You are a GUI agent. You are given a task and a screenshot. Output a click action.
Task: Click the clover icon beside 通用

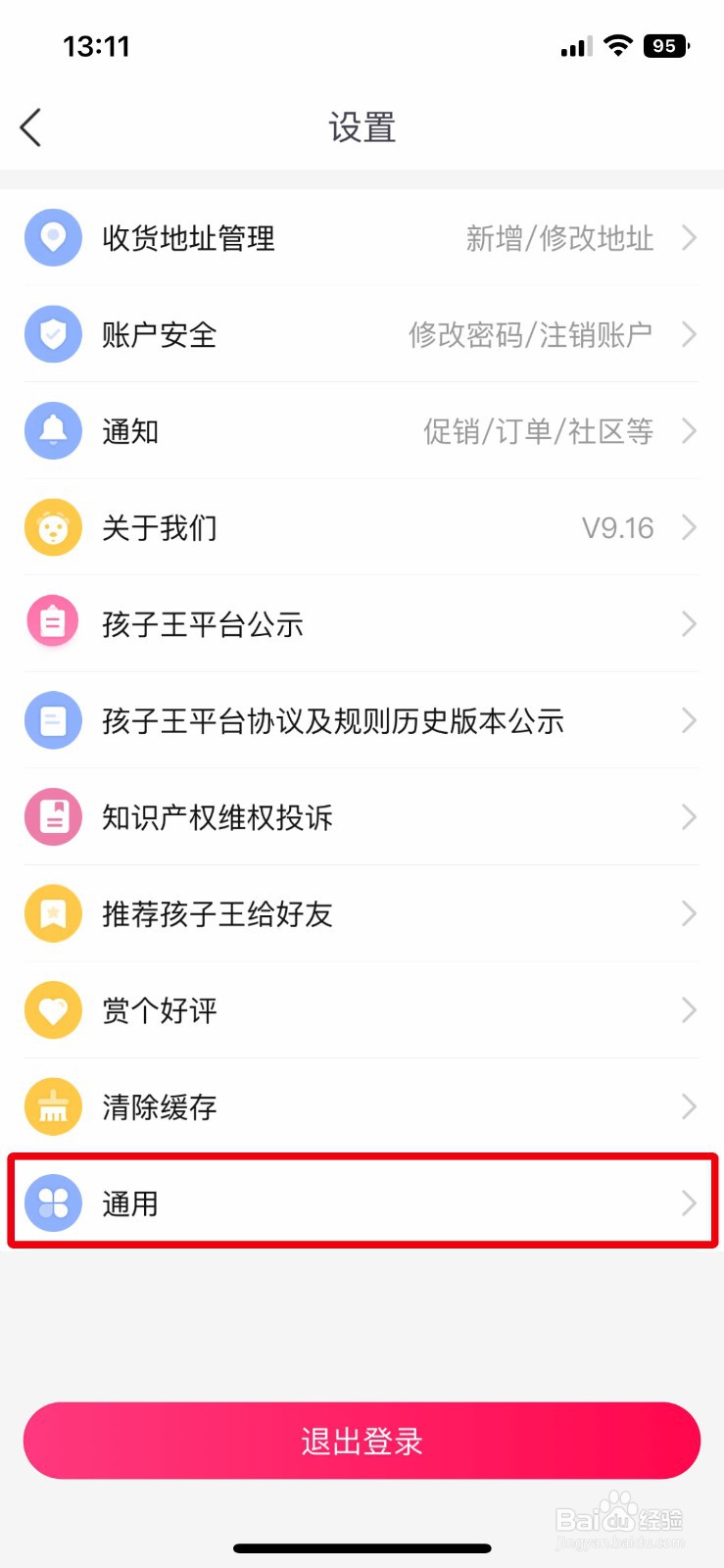pyautogui.click(x=53, y=1202)
